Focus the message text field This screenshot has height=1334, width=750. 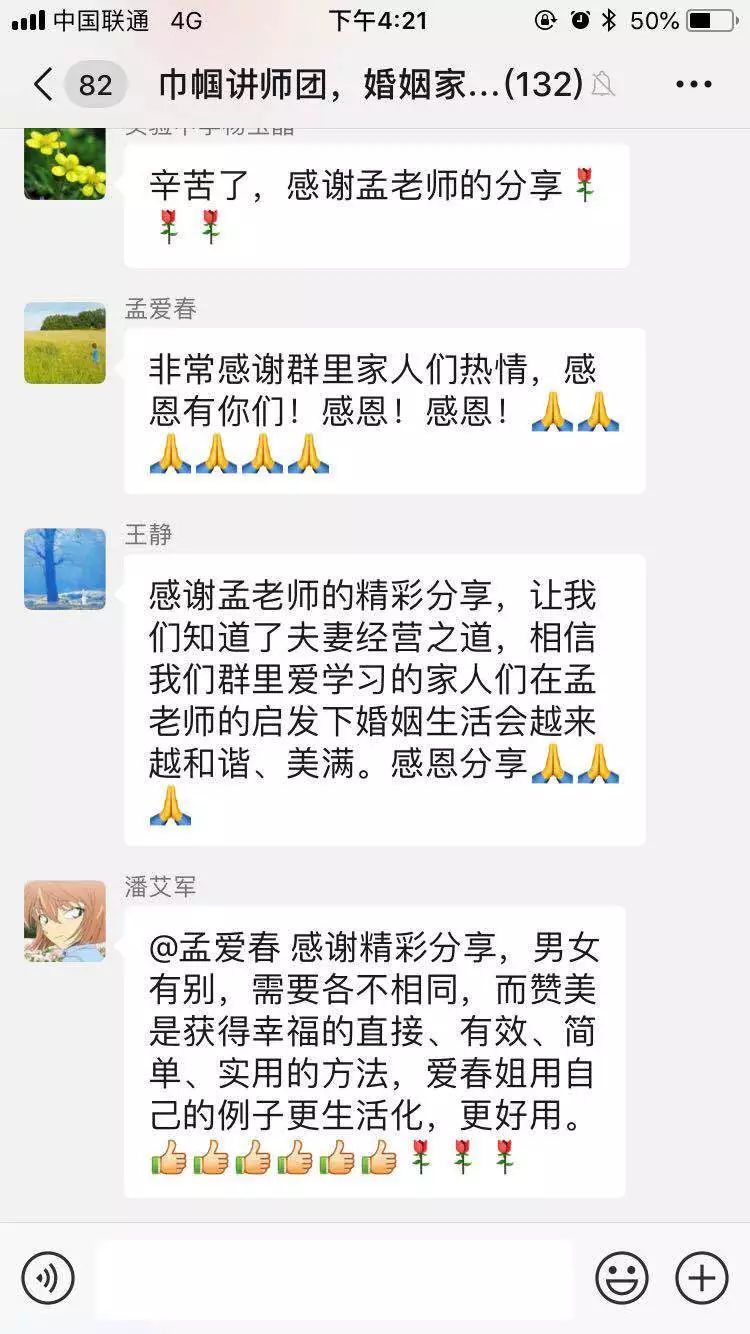(x=335, y=1278)
